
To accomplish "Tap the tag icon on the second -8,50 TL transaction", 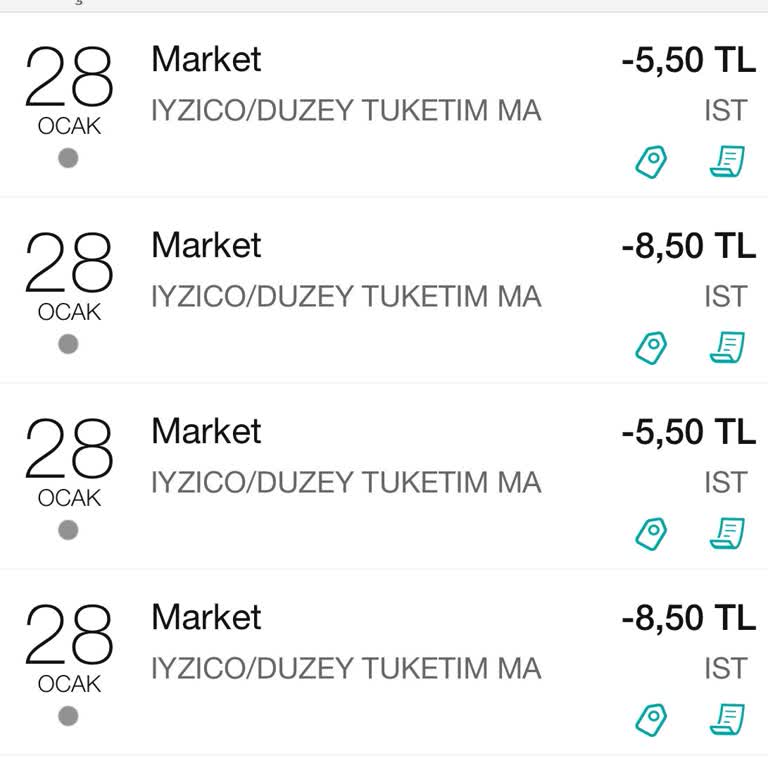I will tap(652, 719).
